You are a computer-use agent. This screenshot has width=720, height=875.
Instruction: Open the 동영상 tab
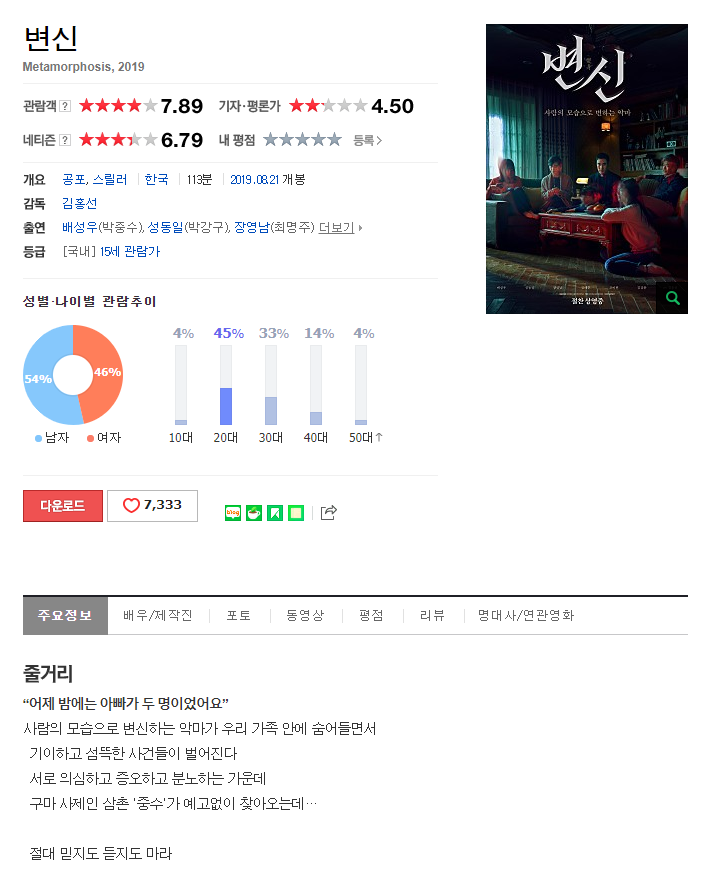click(305, 616)
